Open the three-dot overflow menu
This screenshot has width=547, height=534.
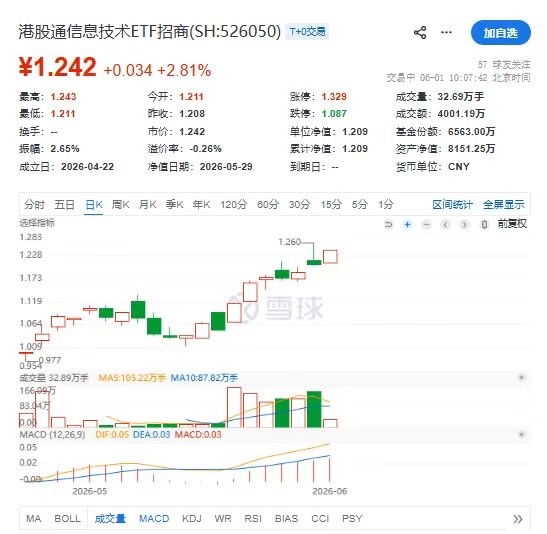coord(447,32)
